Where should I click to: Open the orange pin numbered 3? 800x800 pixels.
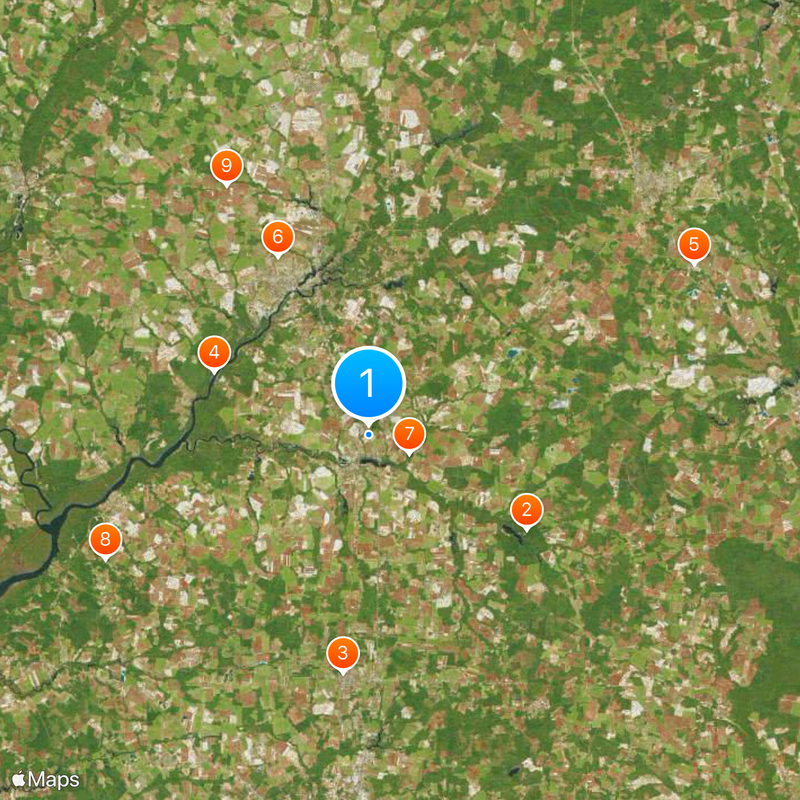pos(343,654)
